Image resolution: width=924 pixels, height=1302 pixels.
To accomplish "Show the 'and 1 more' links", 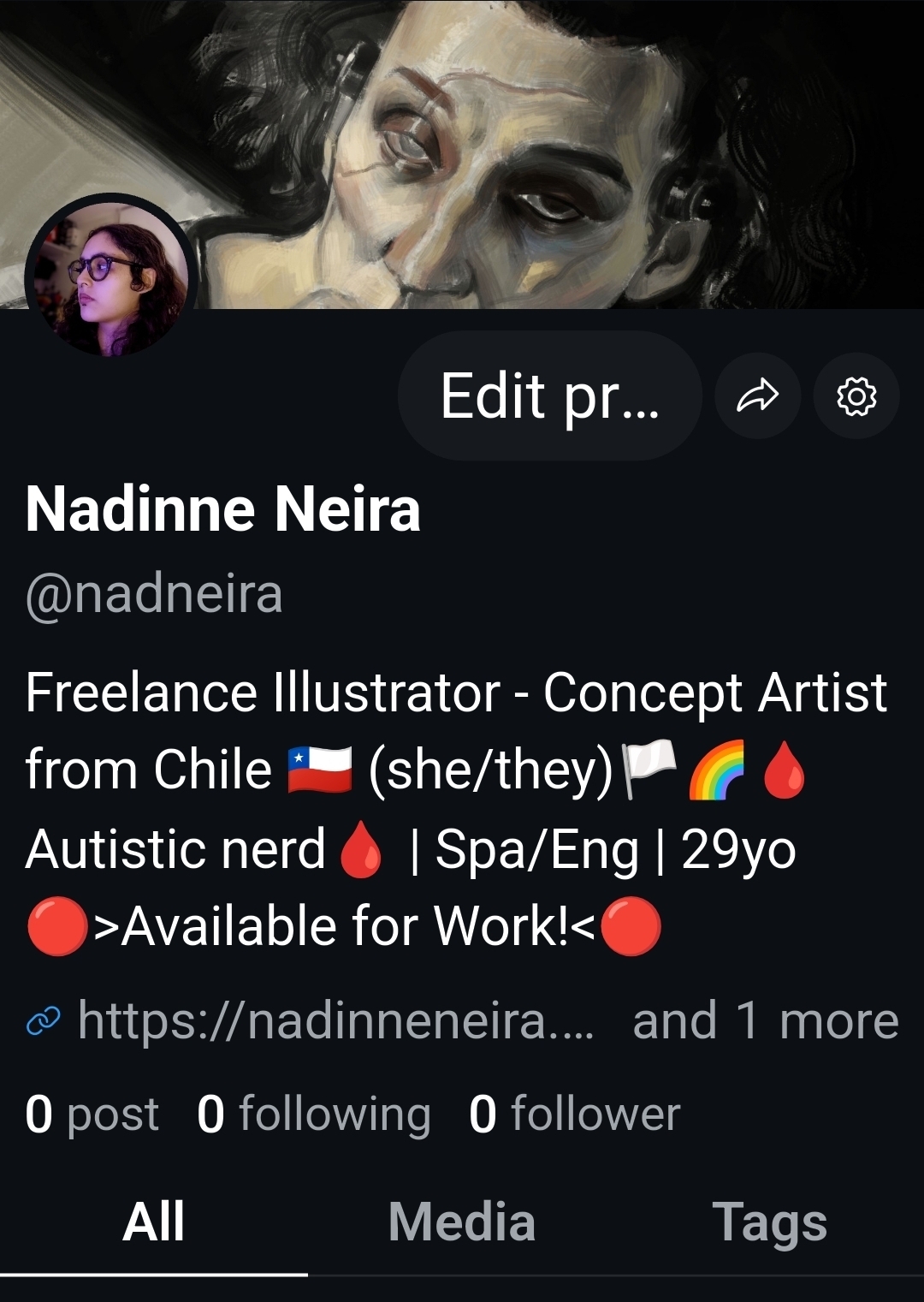I will pos(765,1020).
